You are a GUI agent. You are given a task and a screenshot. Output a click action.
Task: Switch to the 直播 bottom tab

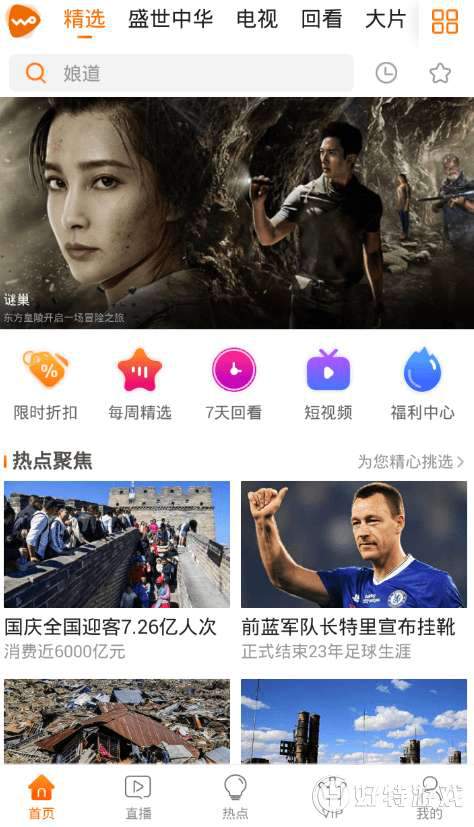138,797
